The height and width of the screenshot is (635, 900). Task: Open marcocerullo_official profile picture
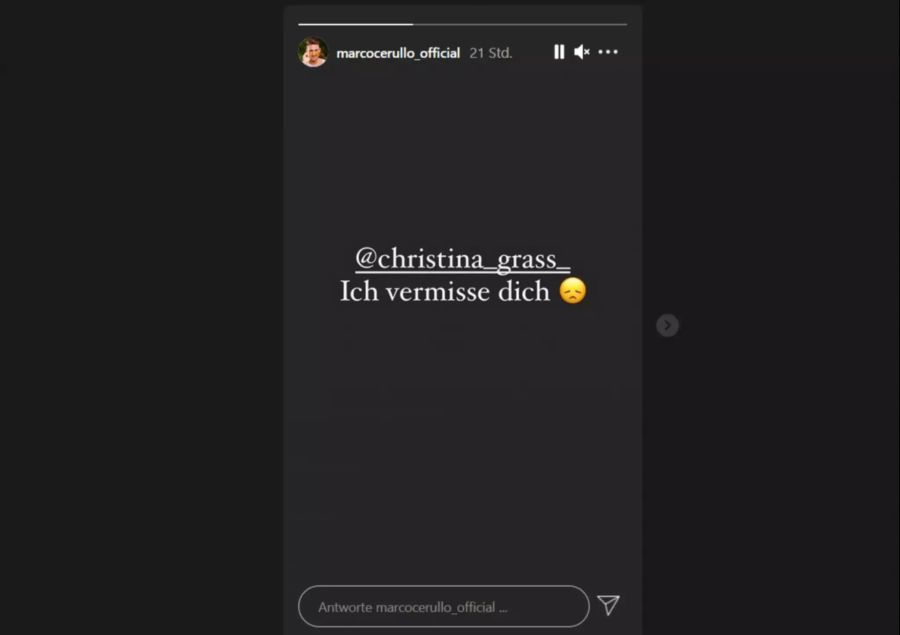(313, 52)
